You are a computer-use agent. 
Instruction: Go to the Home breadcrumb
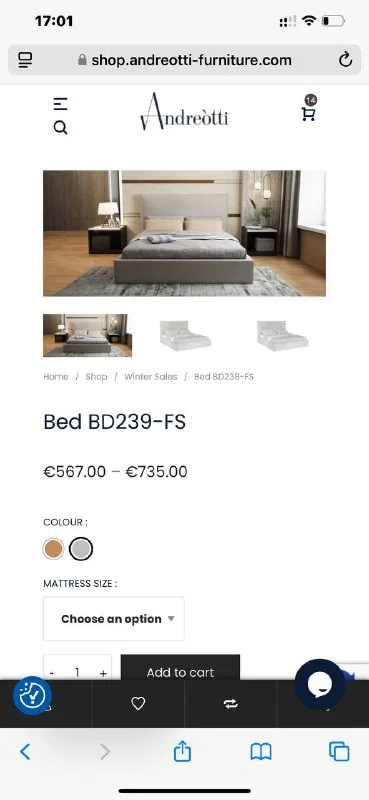coord(56,377)
